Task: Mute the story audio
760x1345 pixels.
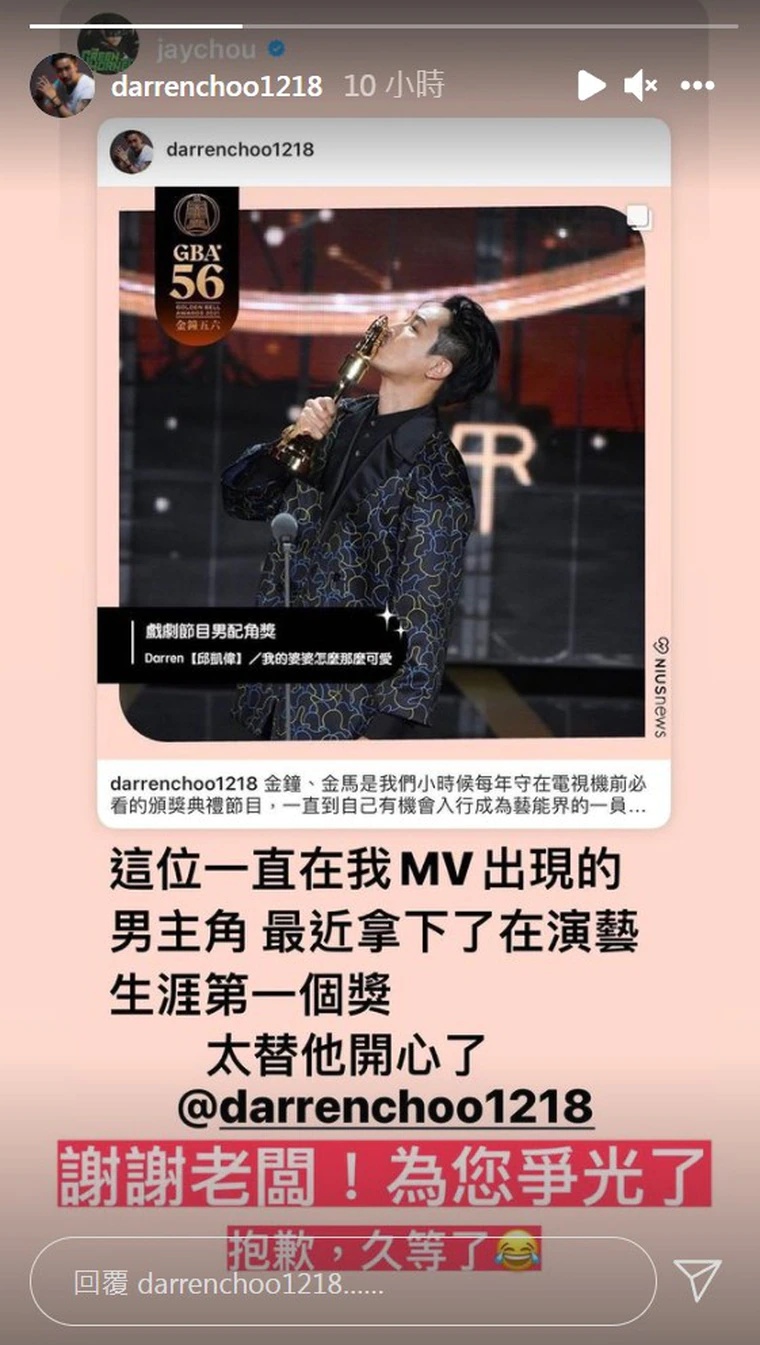Action: pyautogui.click(x=642, y=87)
